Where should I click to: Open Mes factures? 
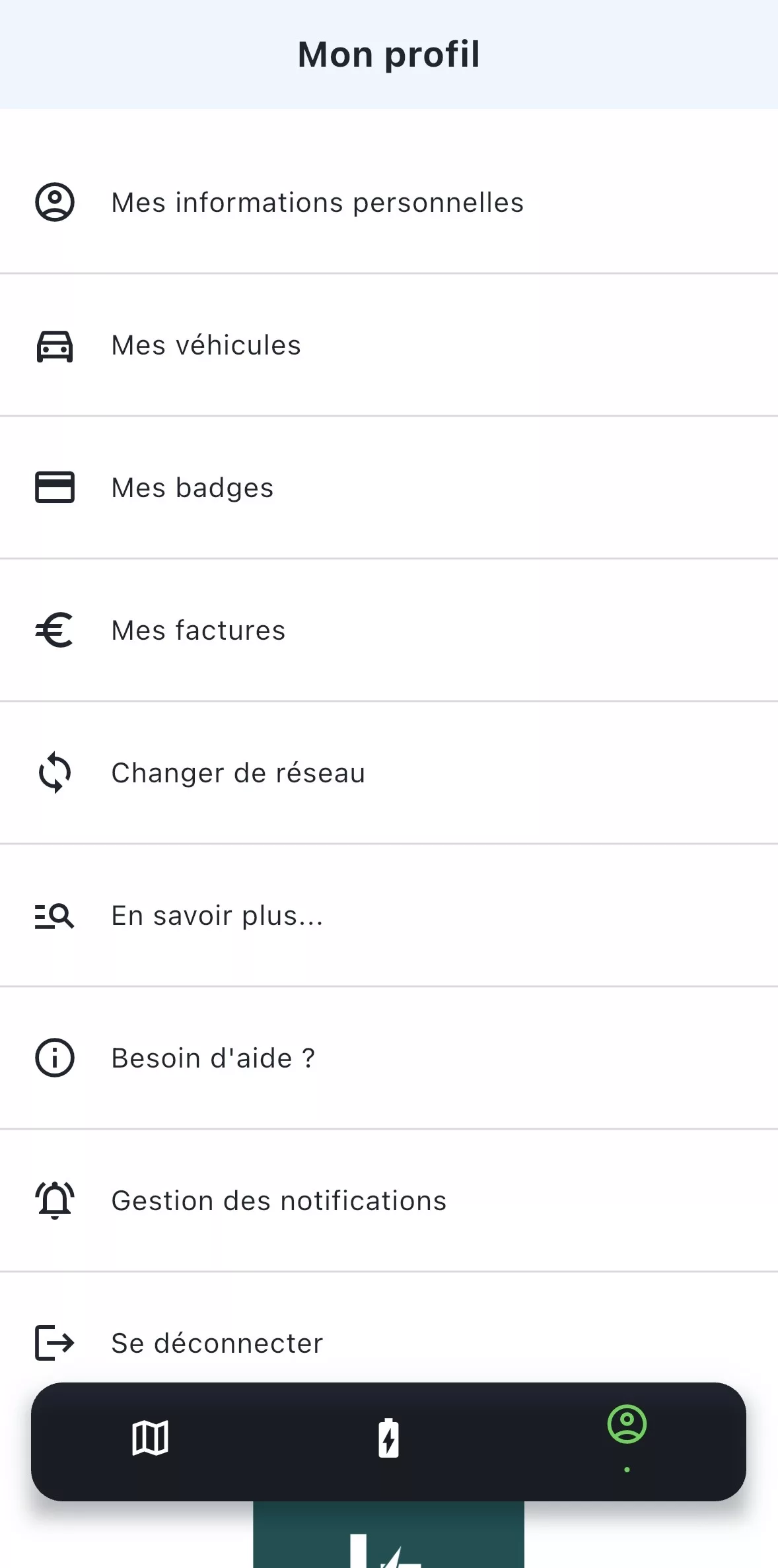[197, 631]
